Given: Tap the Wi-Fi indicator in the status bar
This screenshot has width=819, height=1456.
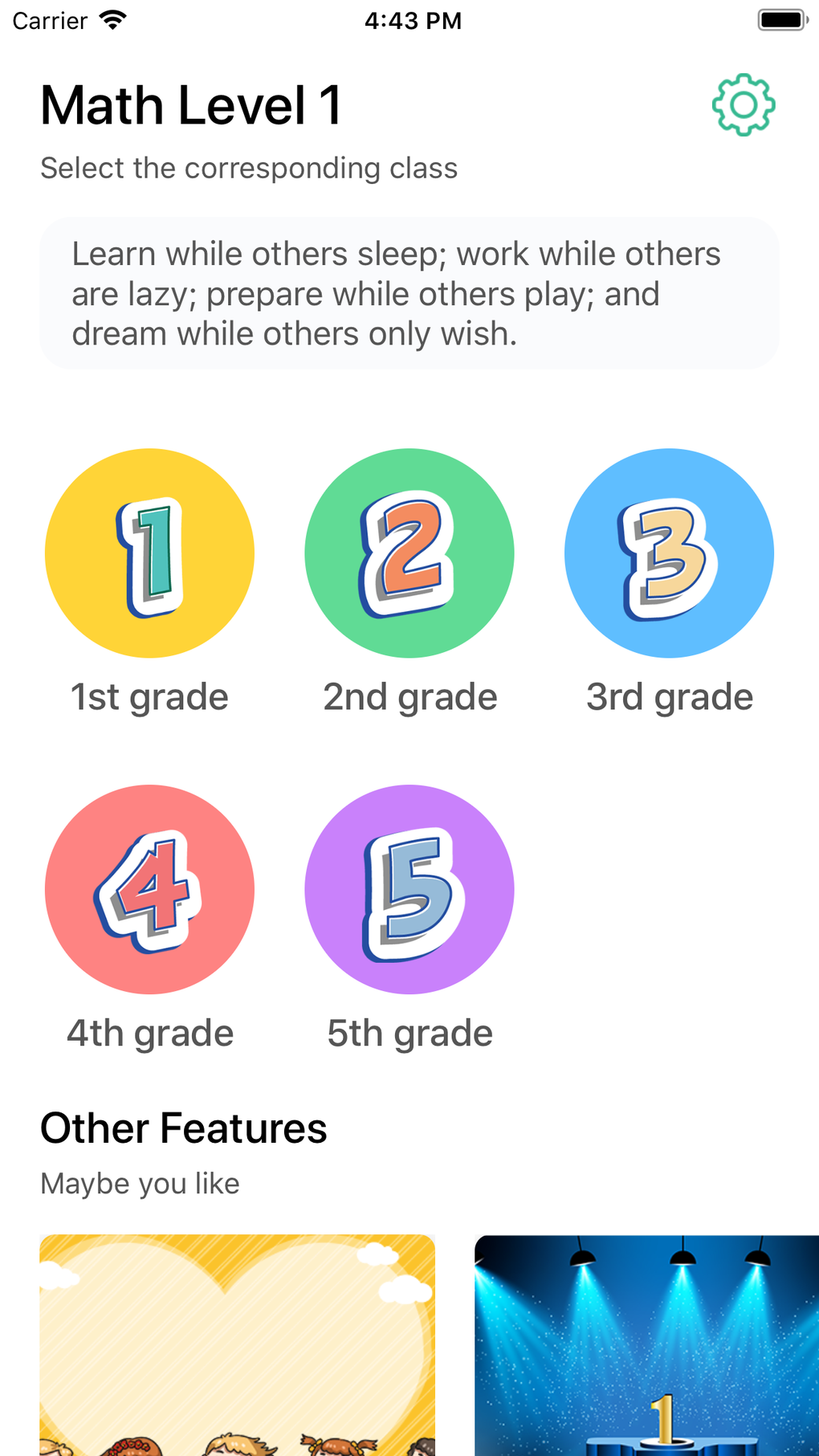Looking at the screenshot, I should tap(112, 20).
